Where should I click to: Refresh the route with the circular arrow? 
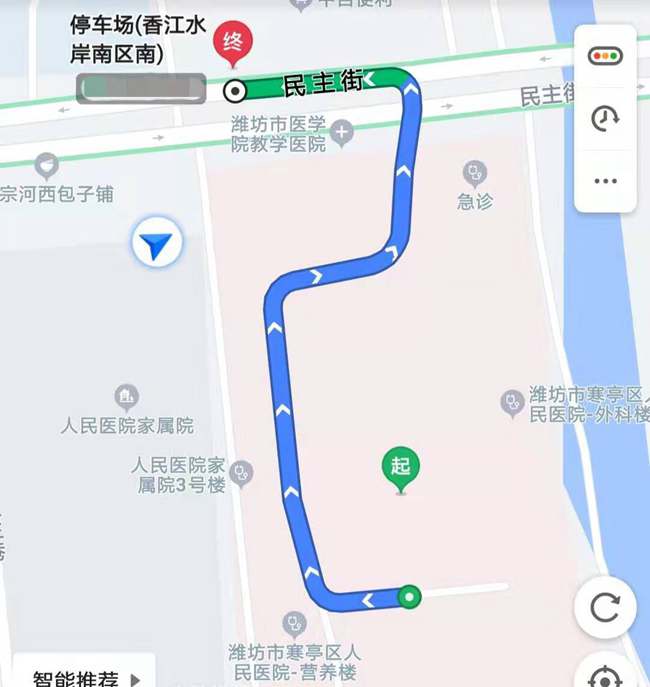(605, 607)
